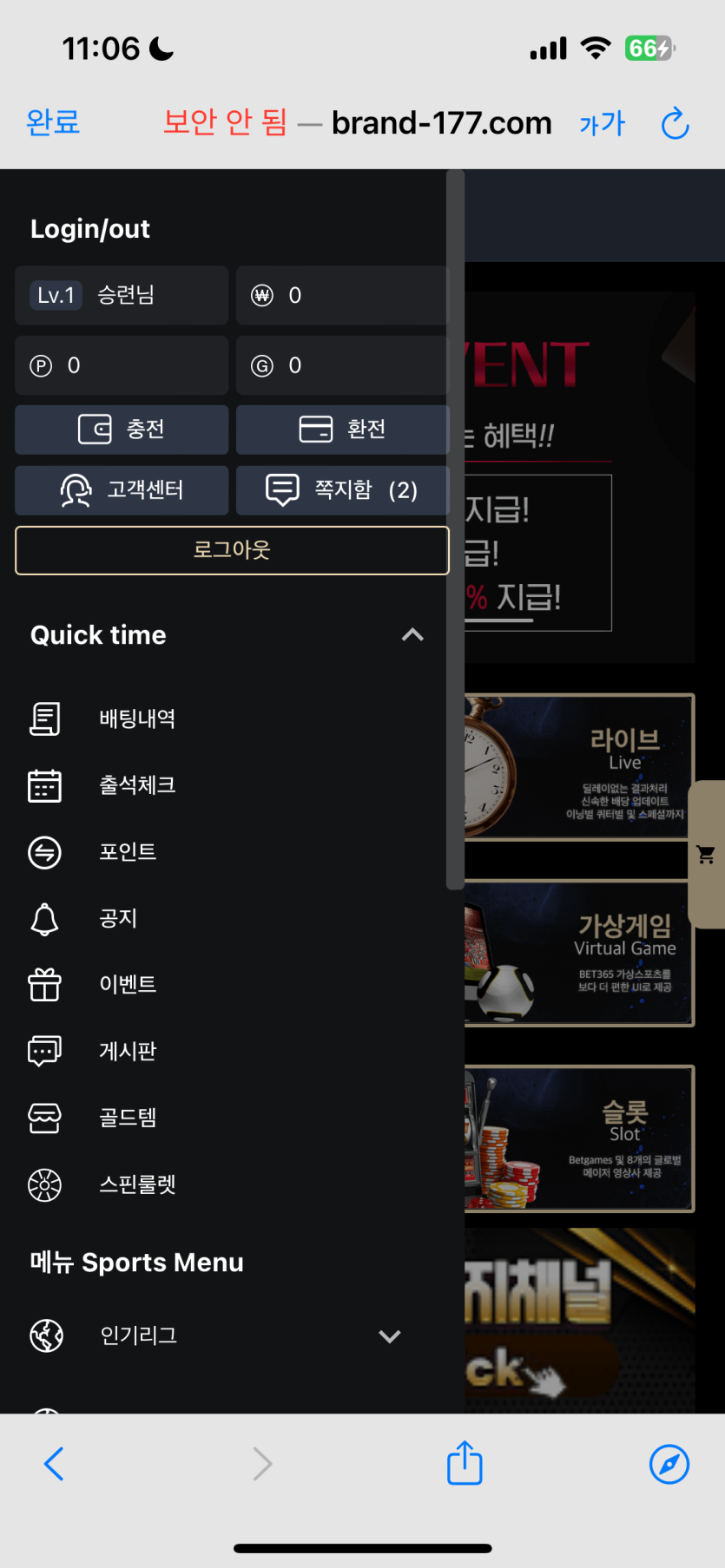This screenshot has width=725, height=1568.
Task: Open 출석체크 attendance check
Action: click(137, 785)
